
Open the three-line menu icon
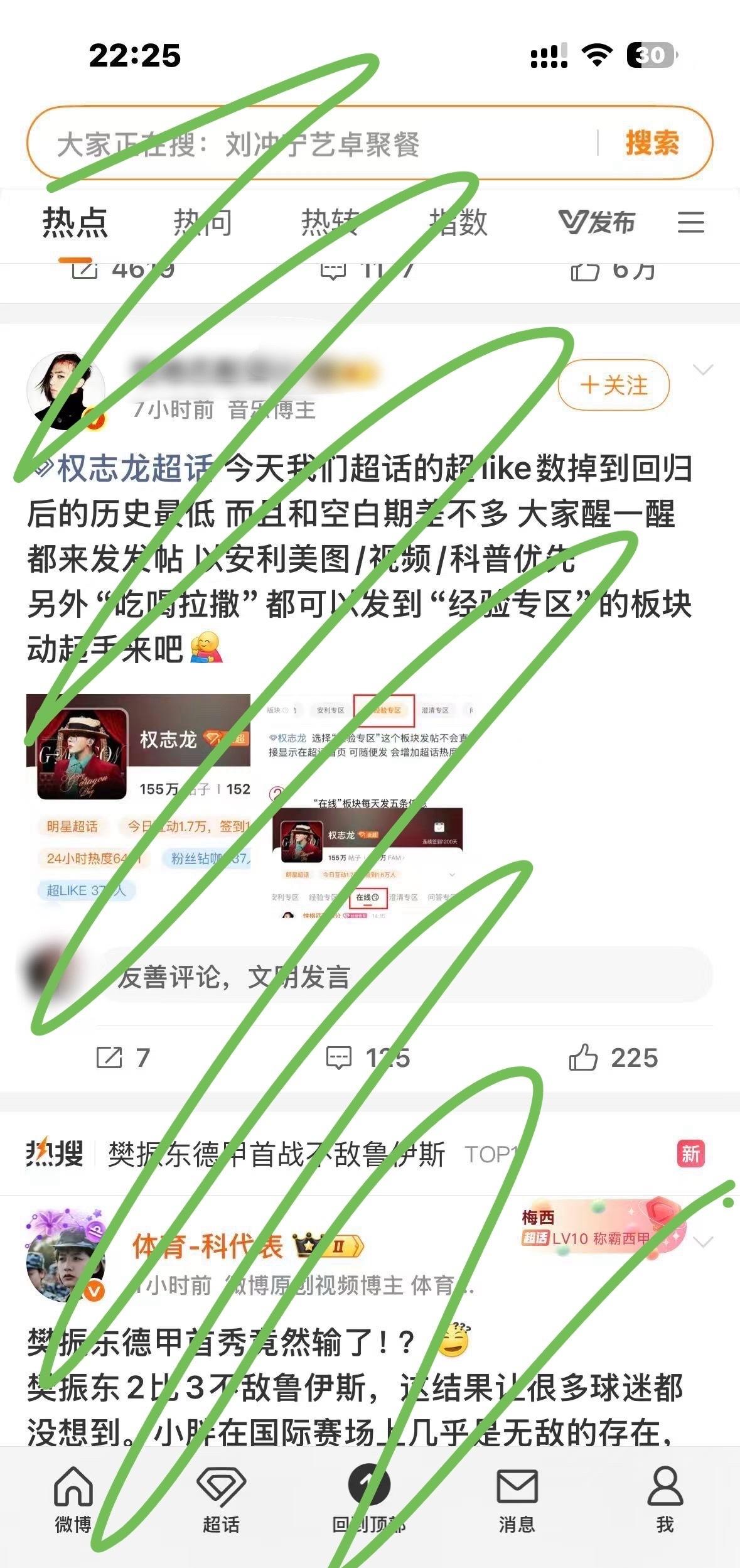pos(691,223)
